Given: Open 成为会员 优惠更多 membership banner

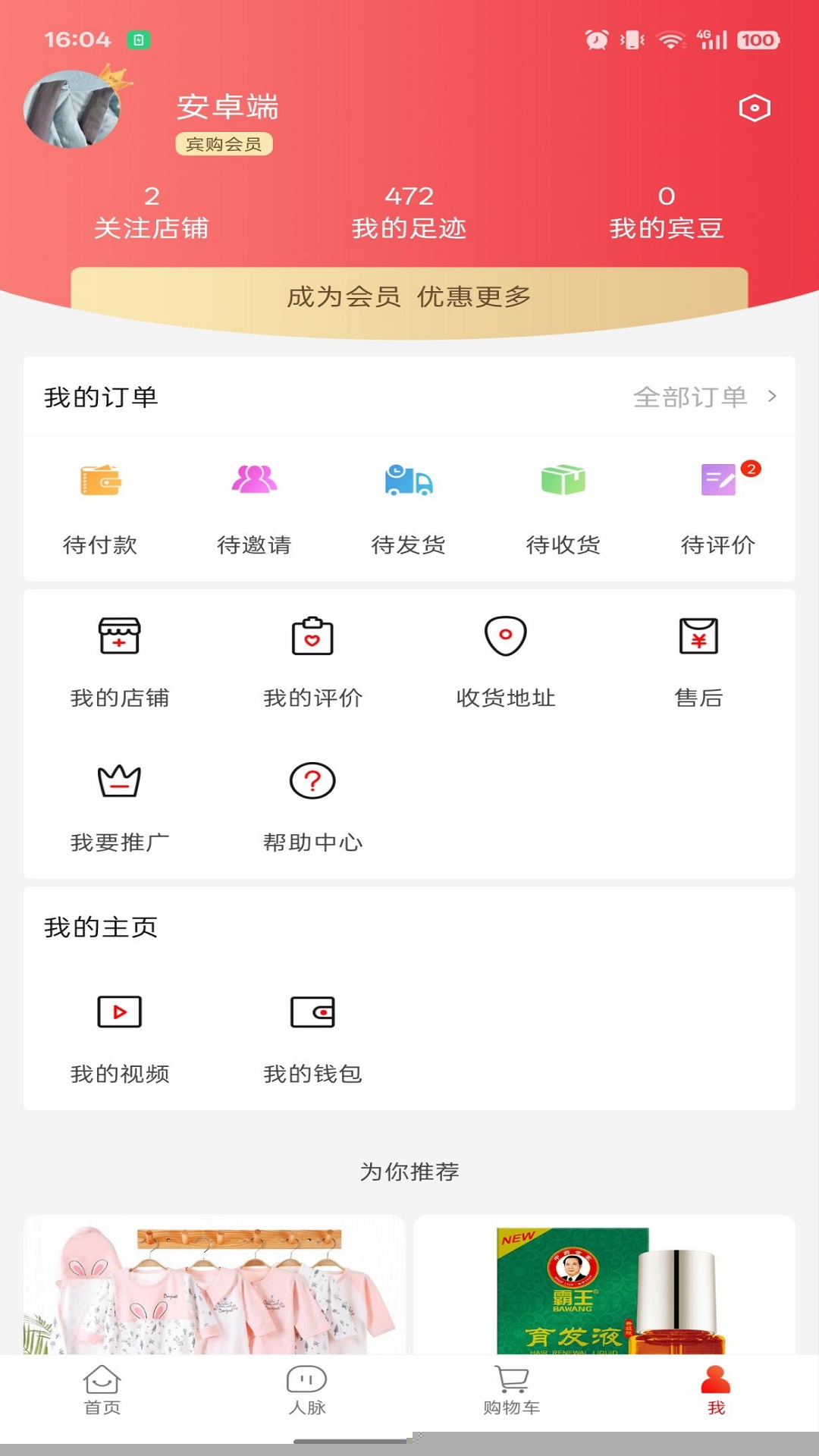Looking at the screenshot, I should pos(409,297).
